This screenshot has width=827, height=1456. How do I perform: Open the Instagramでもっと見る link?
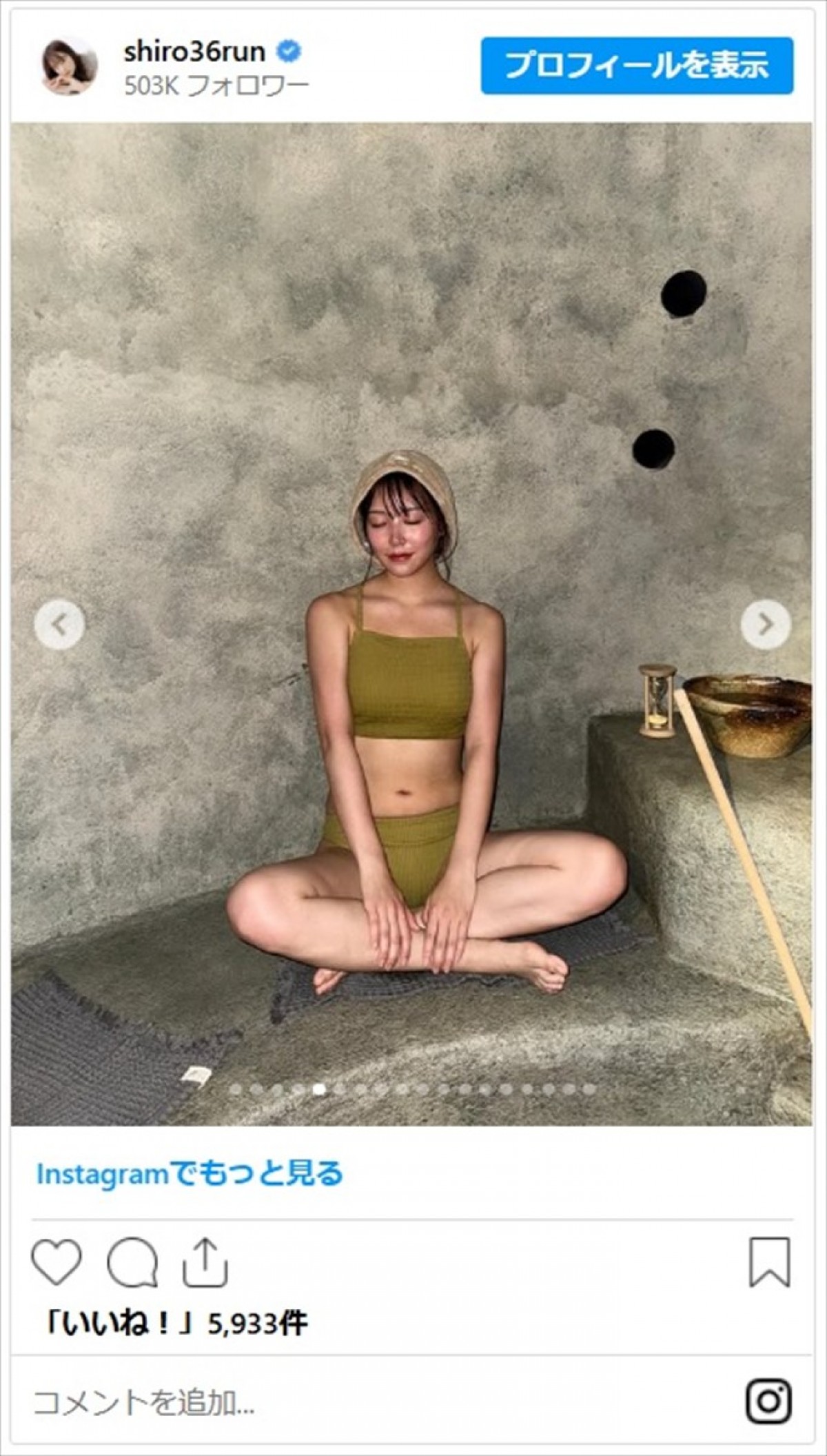190,1173
